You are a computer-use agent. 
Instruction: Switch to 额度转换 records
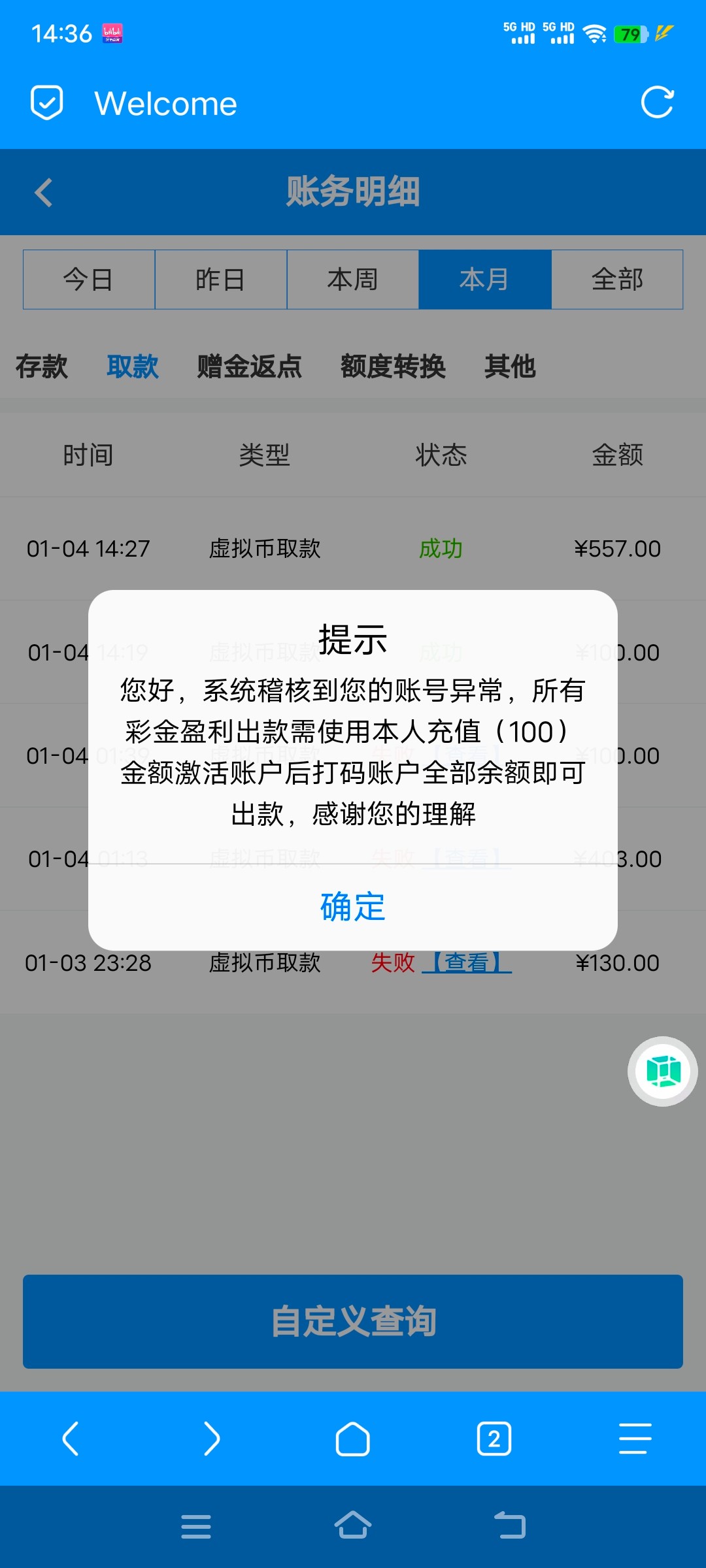(x=393, y=367)
